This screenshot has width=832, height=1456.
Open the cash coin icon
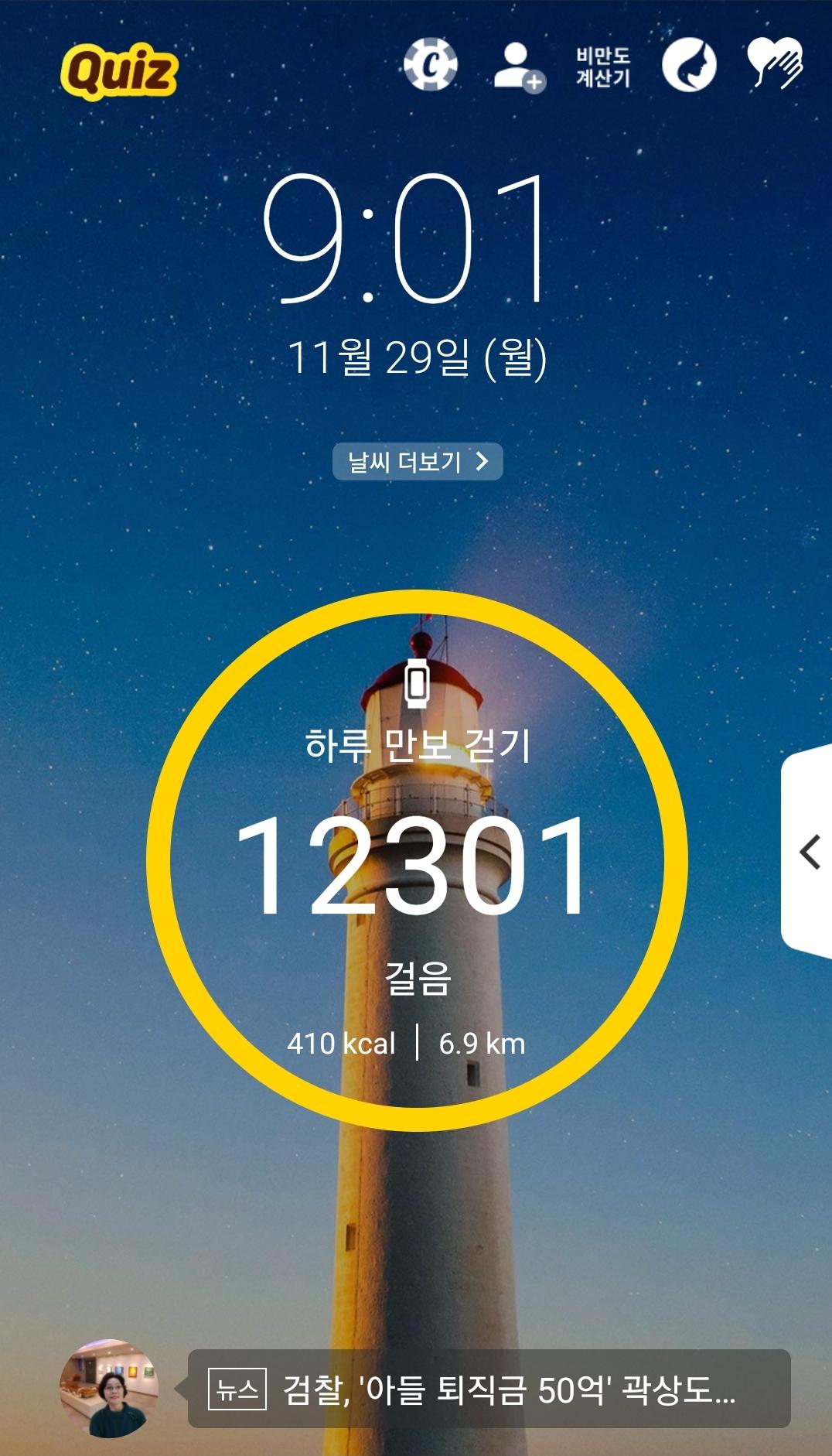pyautogui.click(x=431, y=64)
